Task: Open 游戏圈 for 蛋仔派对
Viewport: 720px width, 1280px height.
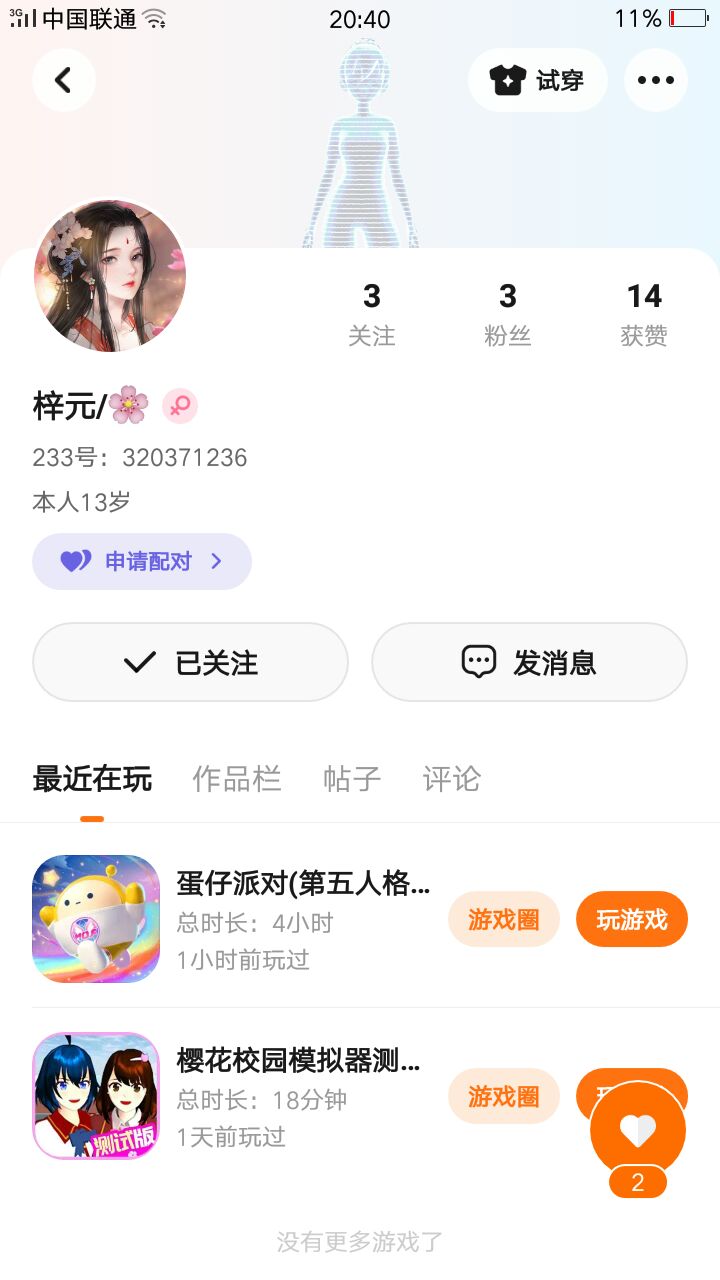Action: pyautogui.click(x=503, y=919)
